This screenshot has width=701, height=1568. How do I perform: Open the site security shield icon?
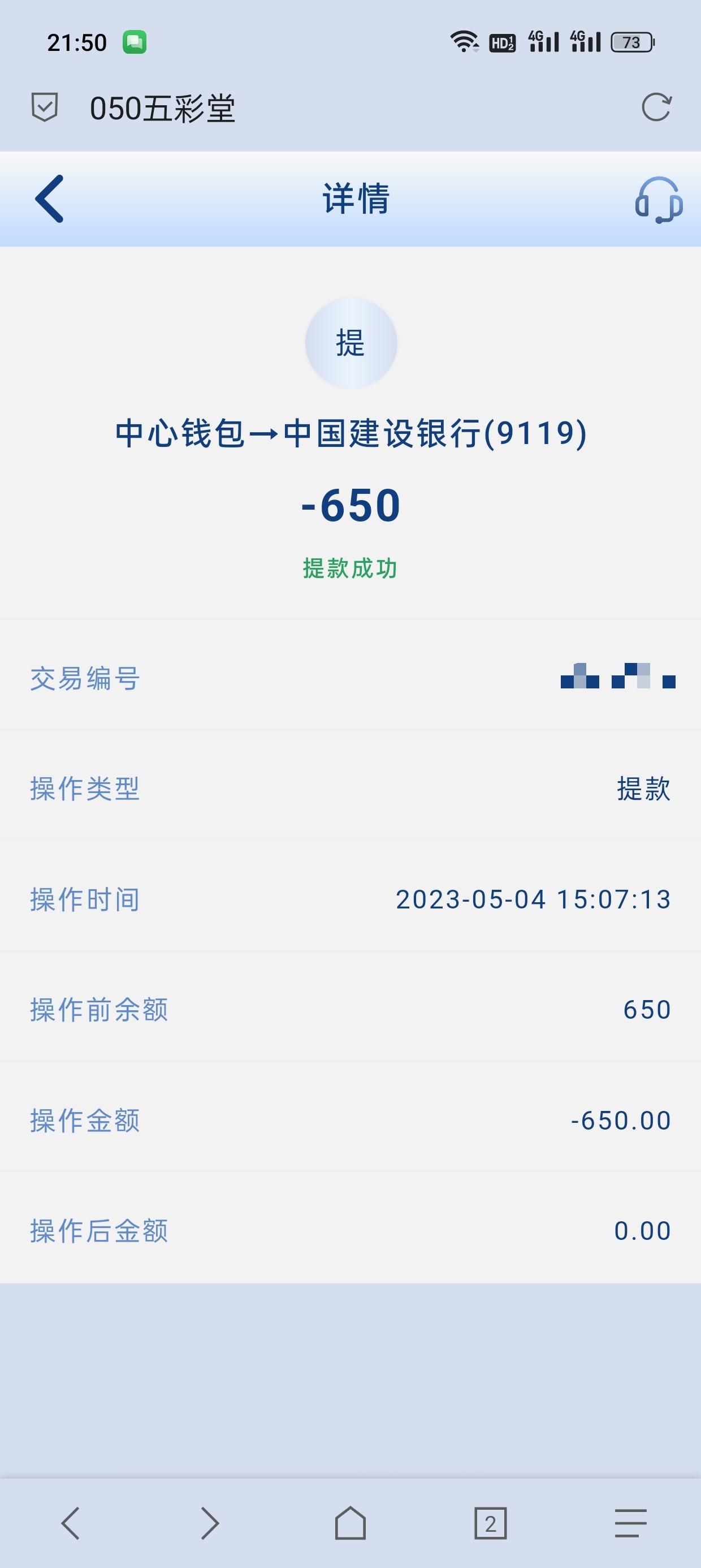pyautogui.click(x=45, y=107)
